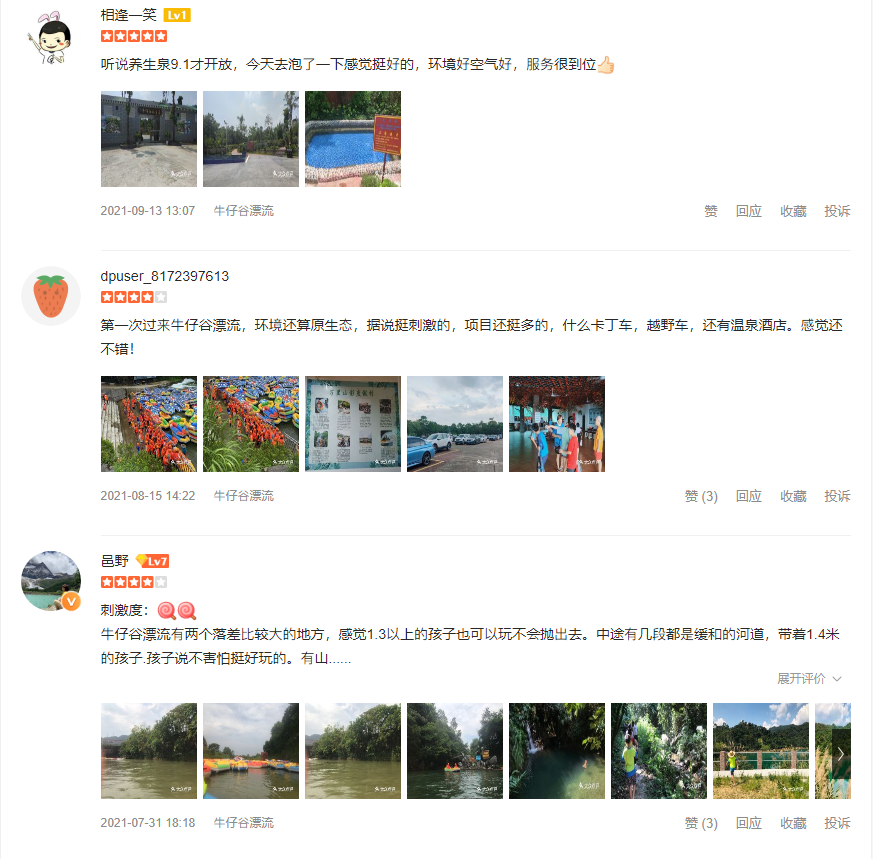
Task: Report dpuser_8172397613's review via 投诉
Action: point(837,496)
